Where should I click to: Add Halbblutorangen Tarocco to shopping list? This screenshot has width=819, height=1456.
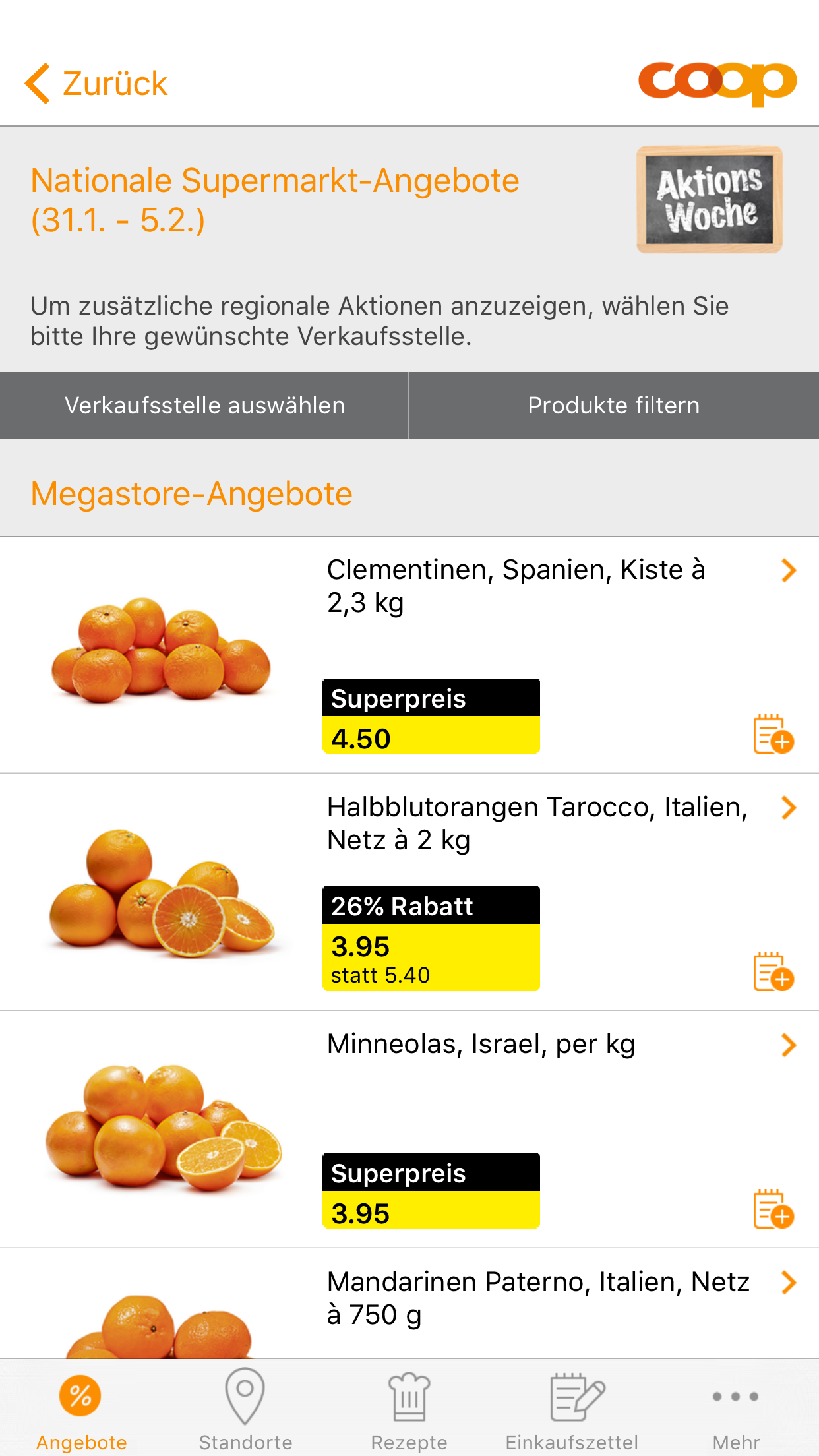click(773, 971)
